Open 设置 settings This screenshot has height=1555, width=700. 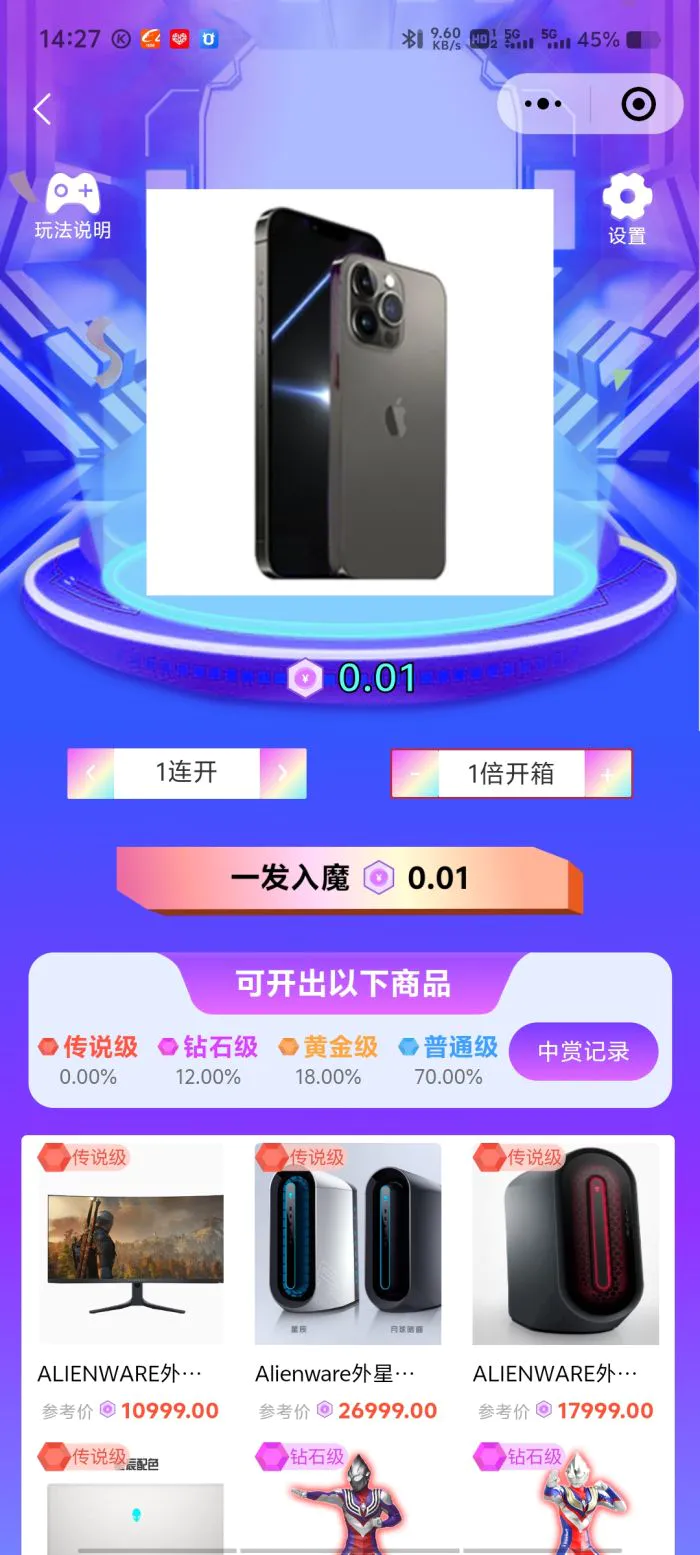coord(627,209)
